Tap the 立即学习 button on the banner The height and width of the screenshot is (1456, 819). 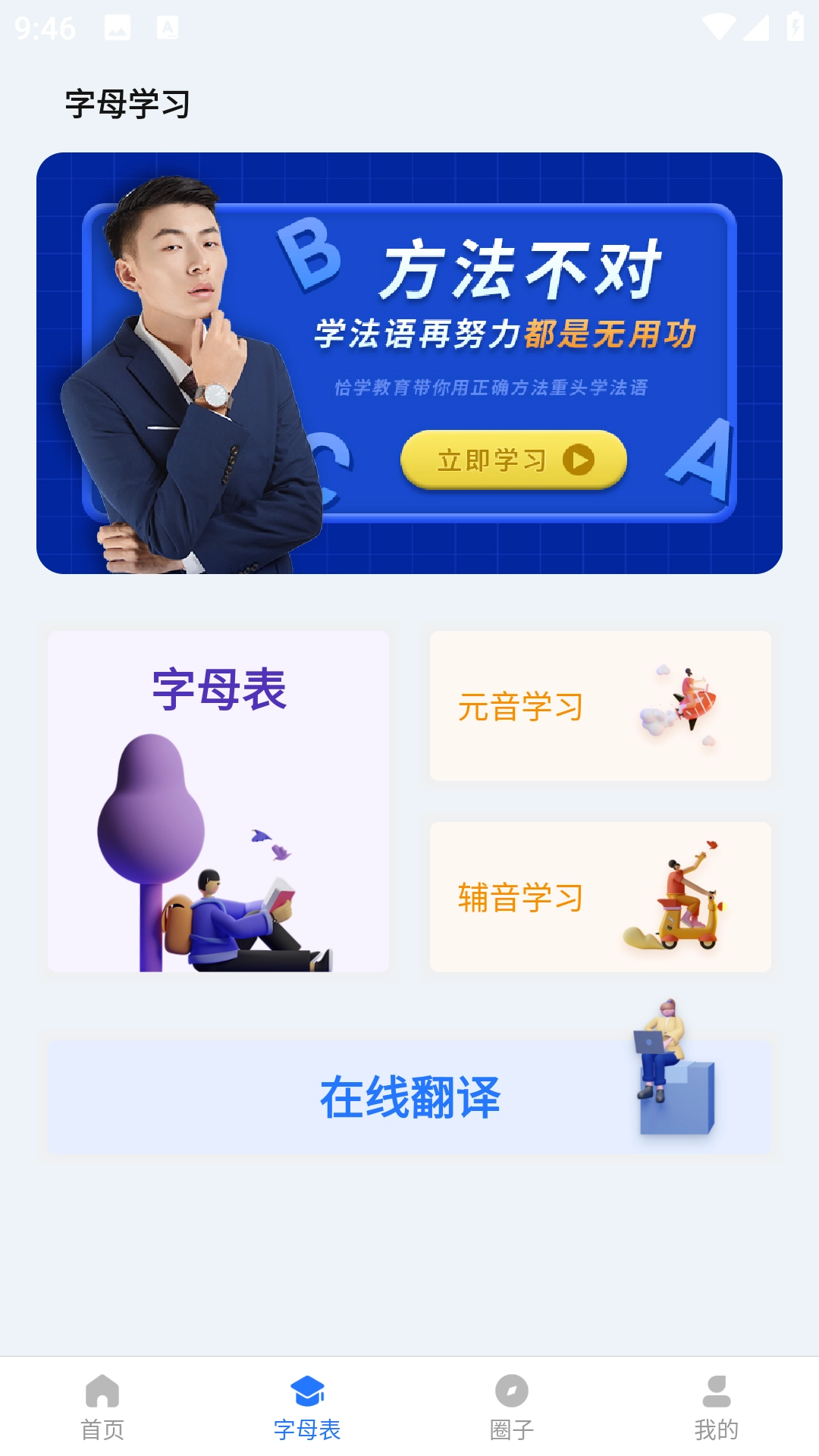click(x=513, y=460)
